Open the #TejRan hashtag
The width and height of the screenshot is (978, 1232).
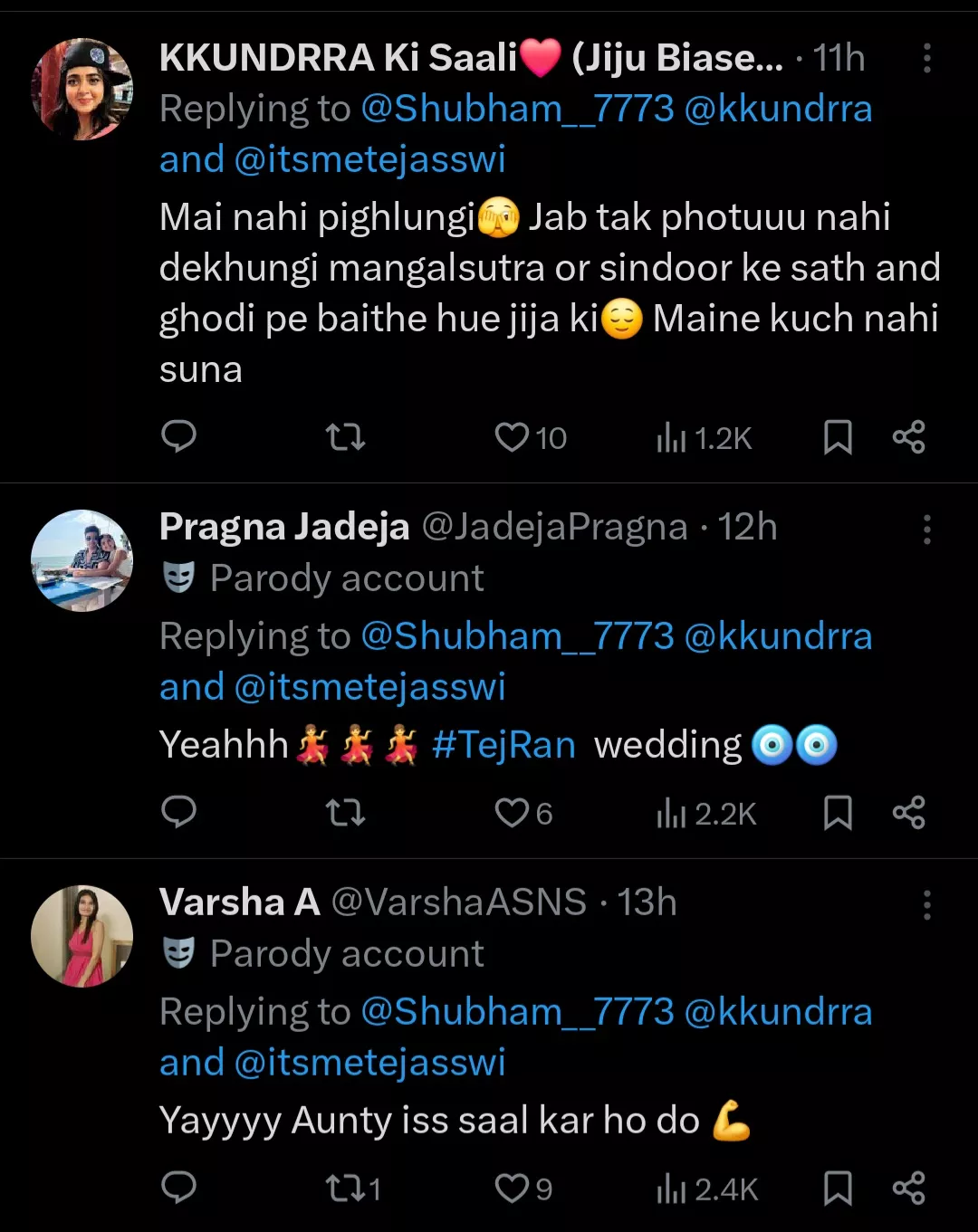tap(503, 745)
